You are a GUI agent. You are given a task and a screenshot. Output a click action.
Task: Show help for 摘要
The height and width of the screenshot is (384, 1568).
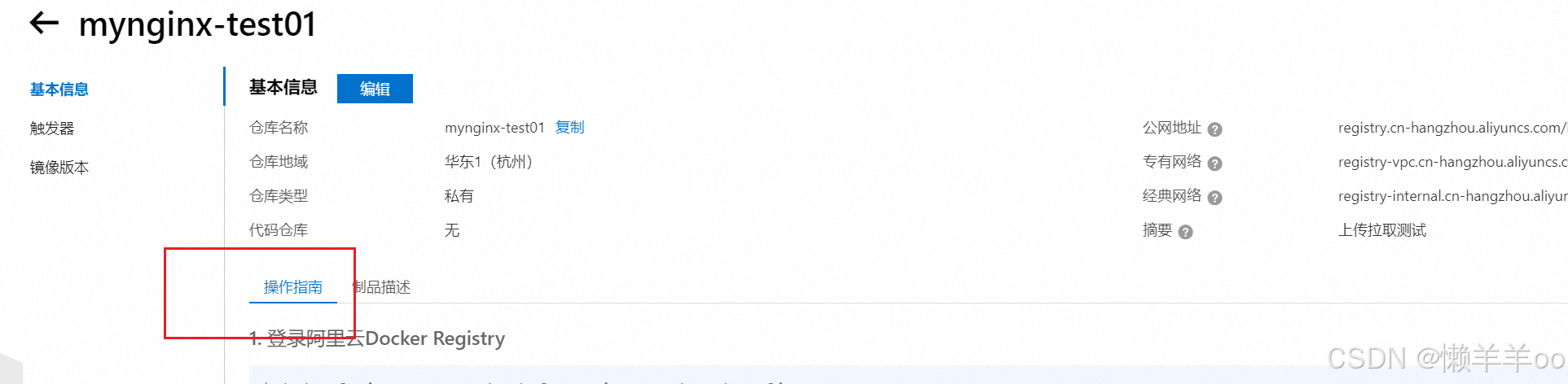(x=1185, y=232)
